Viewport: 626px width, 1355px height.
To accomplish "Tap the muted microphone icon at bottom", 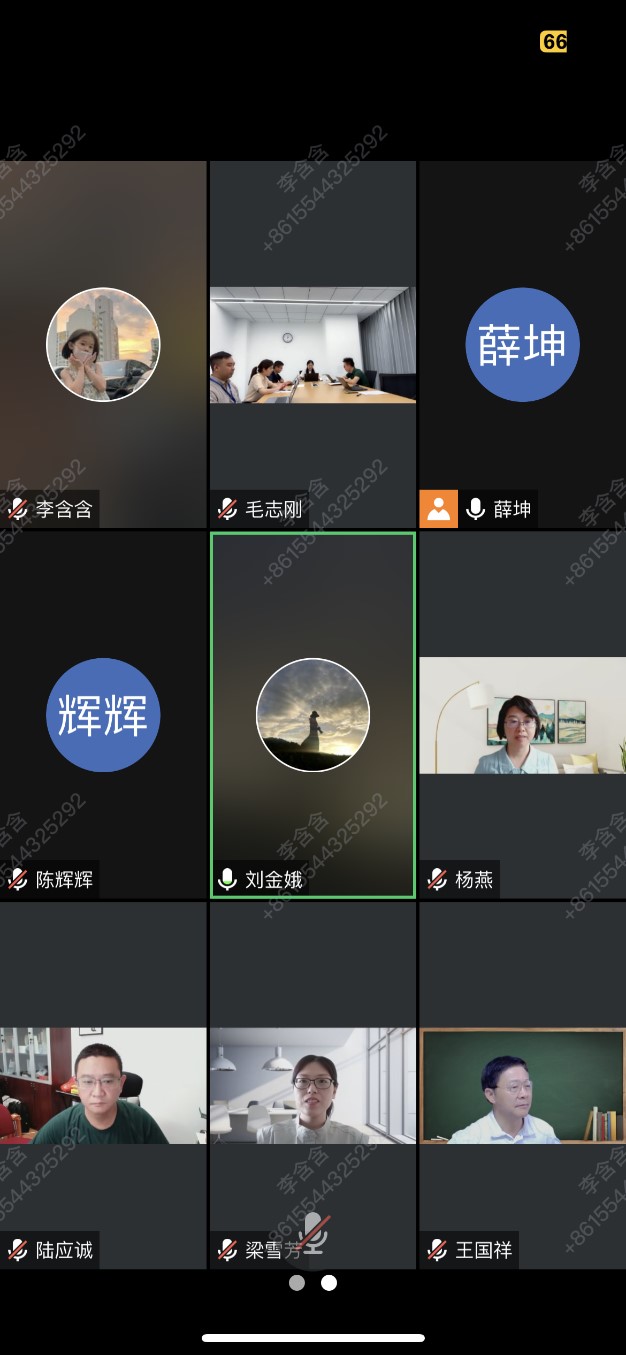I will (x=314, y=1234).
